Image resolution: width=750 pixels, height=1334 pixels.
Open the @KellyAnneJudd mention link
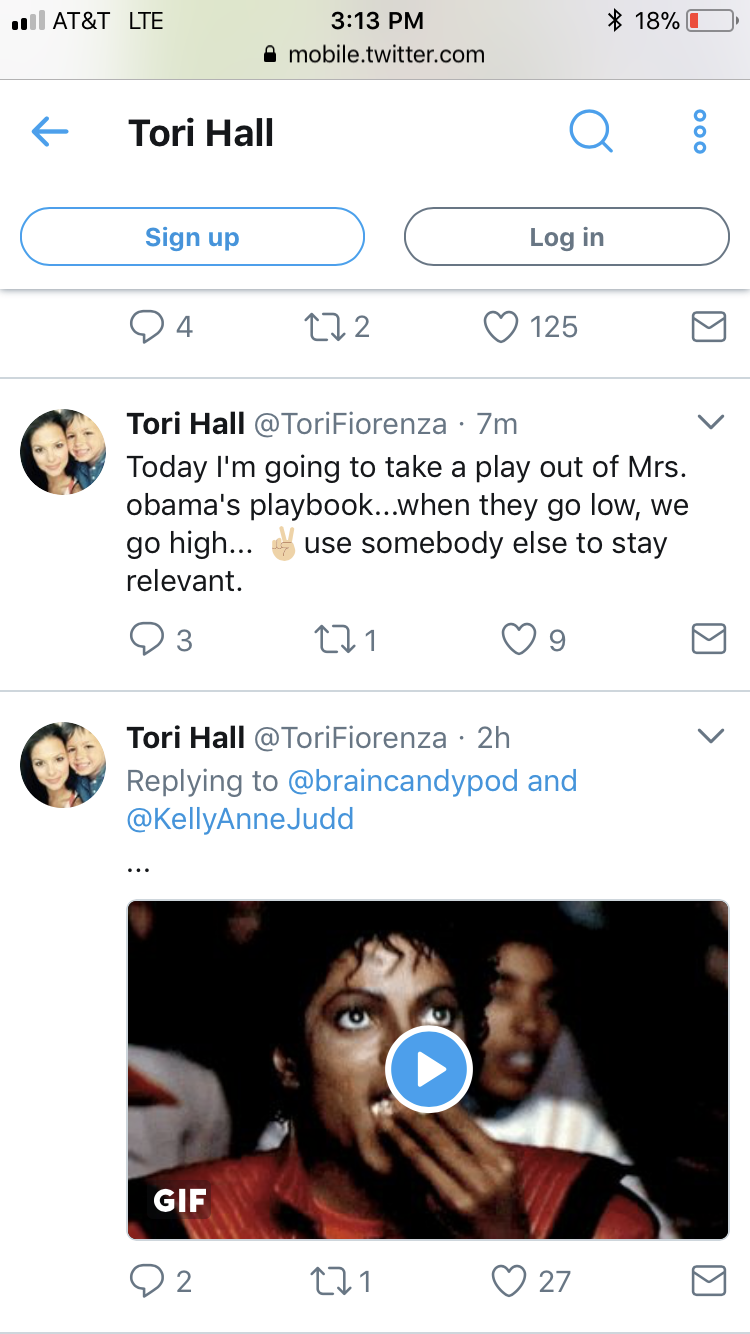pyautogui.click(x=240, y=819)
